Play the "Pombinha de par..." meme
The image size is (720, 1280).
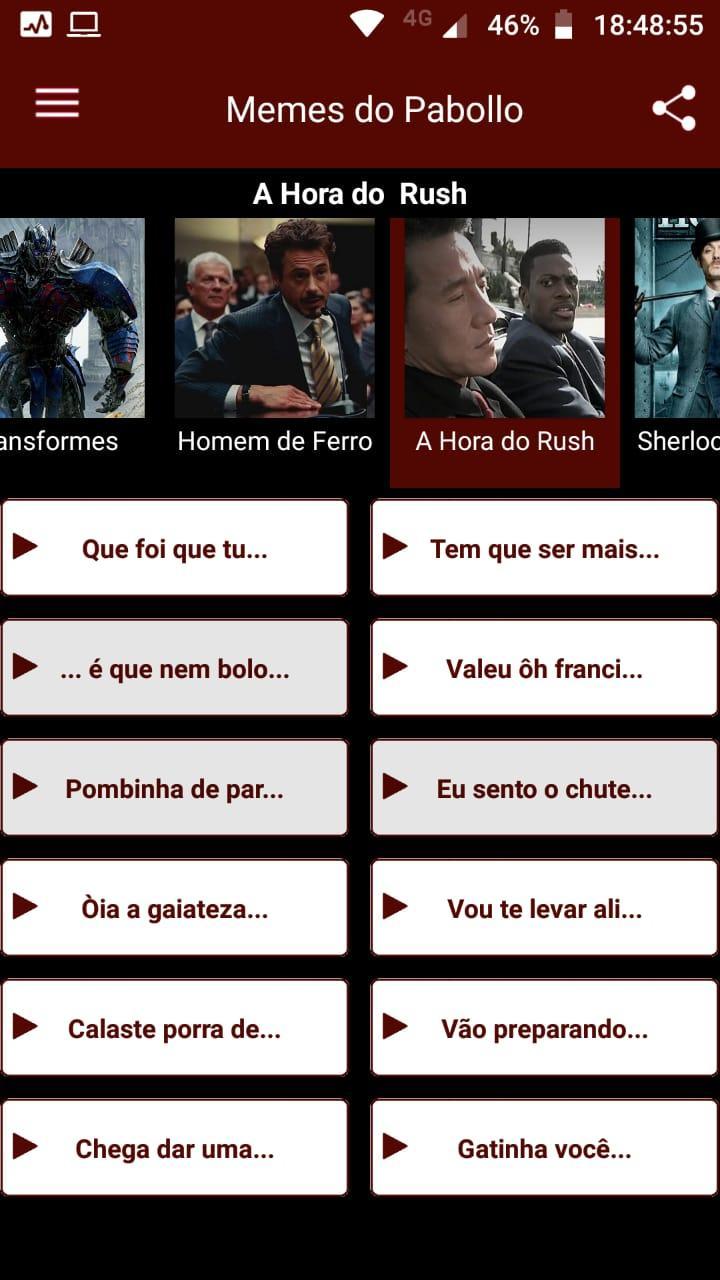175,788
